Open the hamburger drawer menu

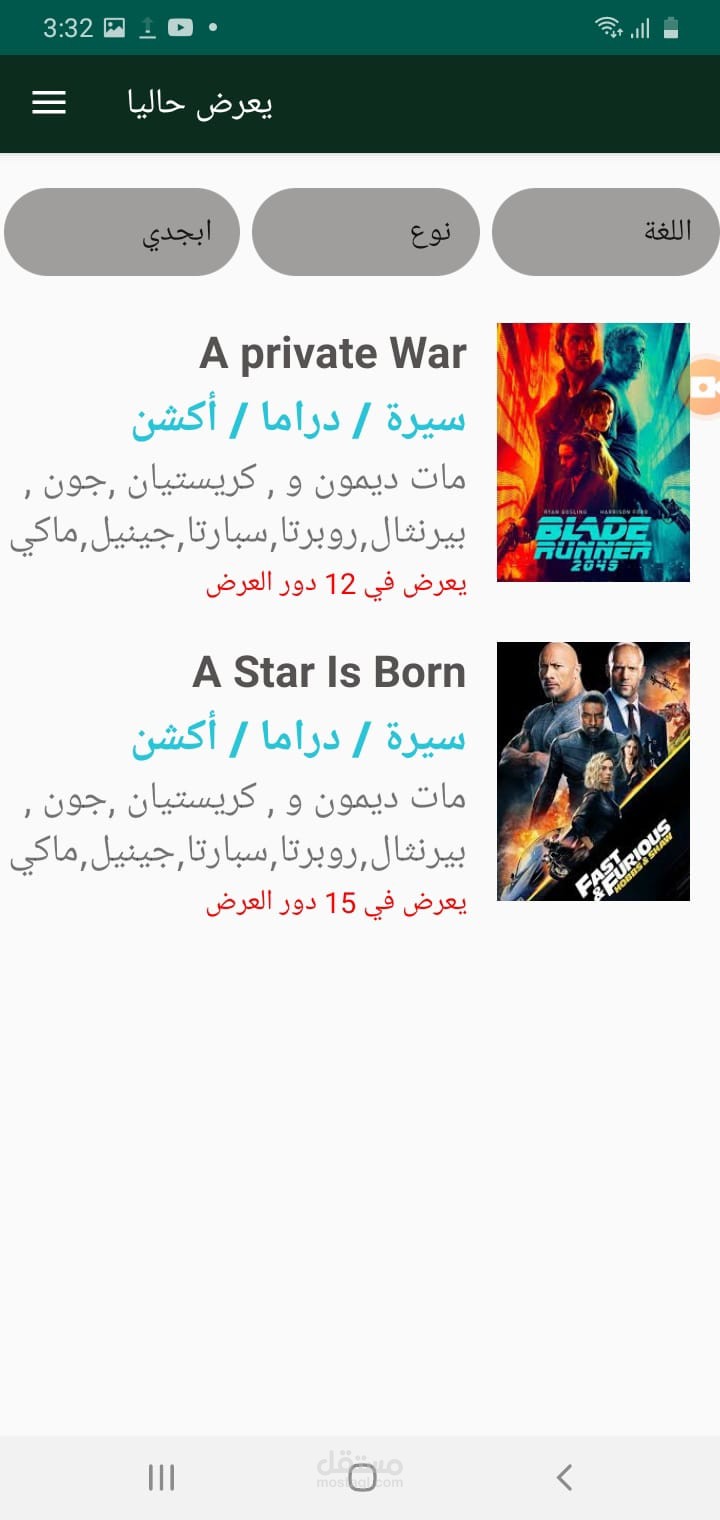tap(49, 103)
